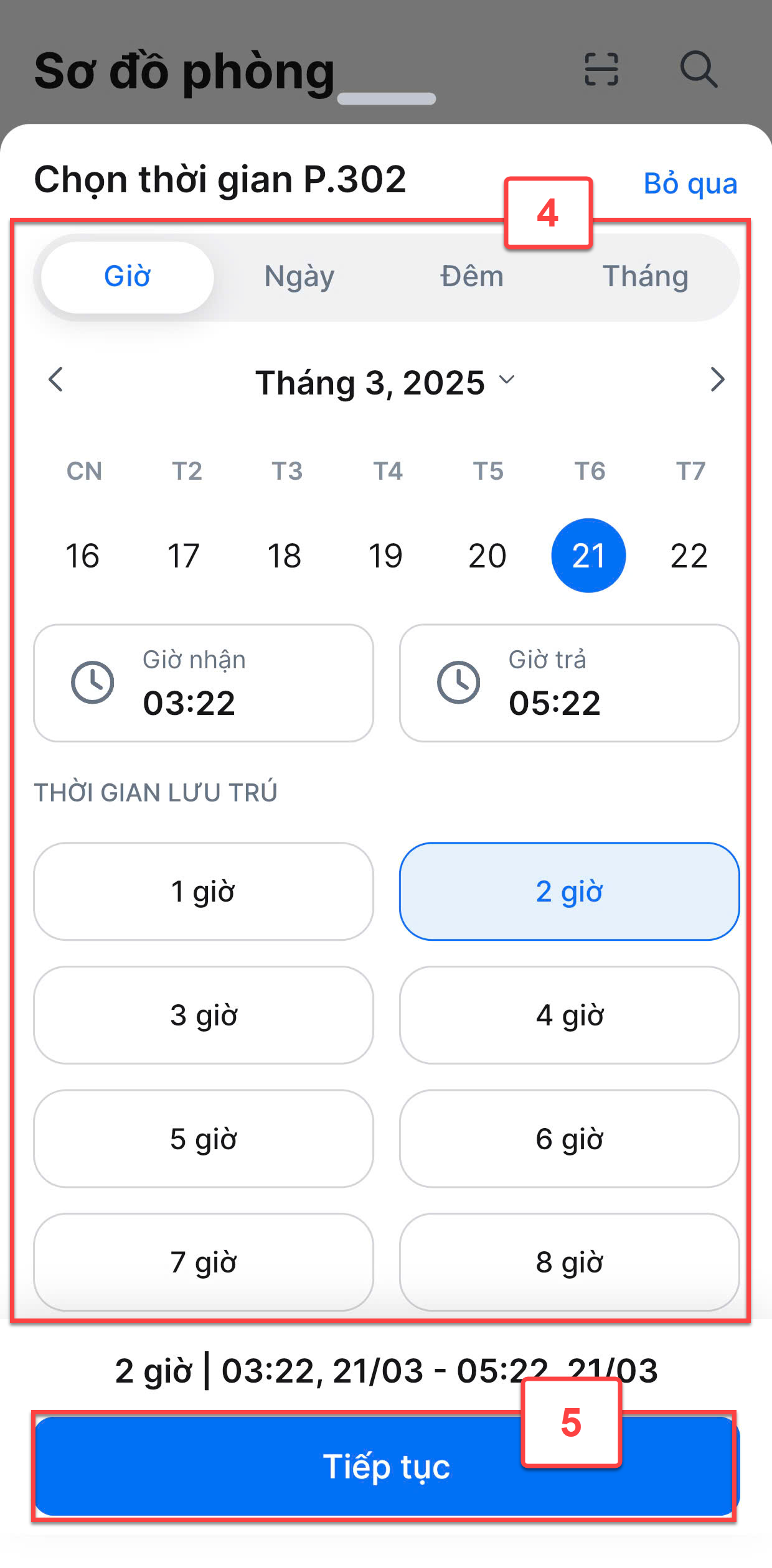Open the Giờ trả time field
The height and width of the screenshot is (1568, 772).
tap(569, 683)
